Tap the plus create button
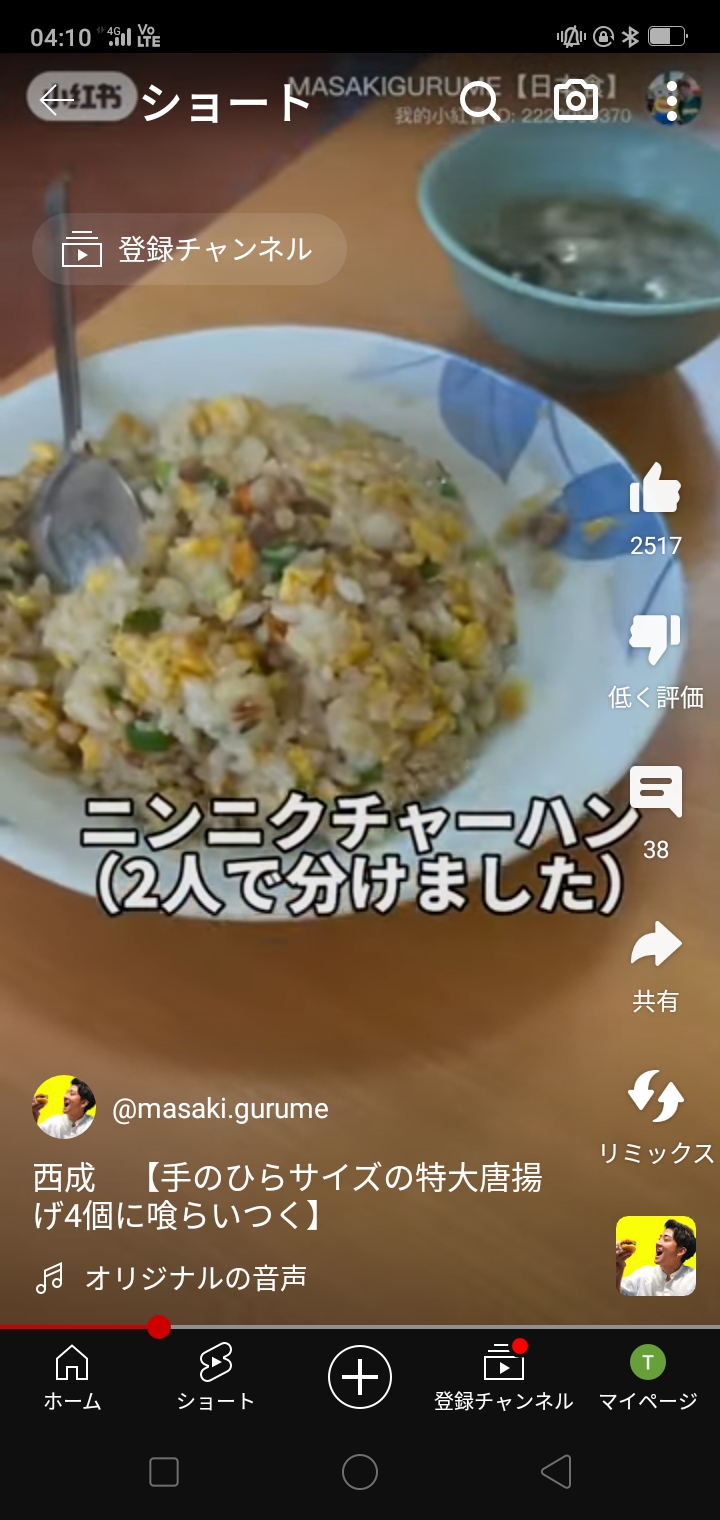The height and width of the screenshot is (1520, 720). coord(360,1377)
